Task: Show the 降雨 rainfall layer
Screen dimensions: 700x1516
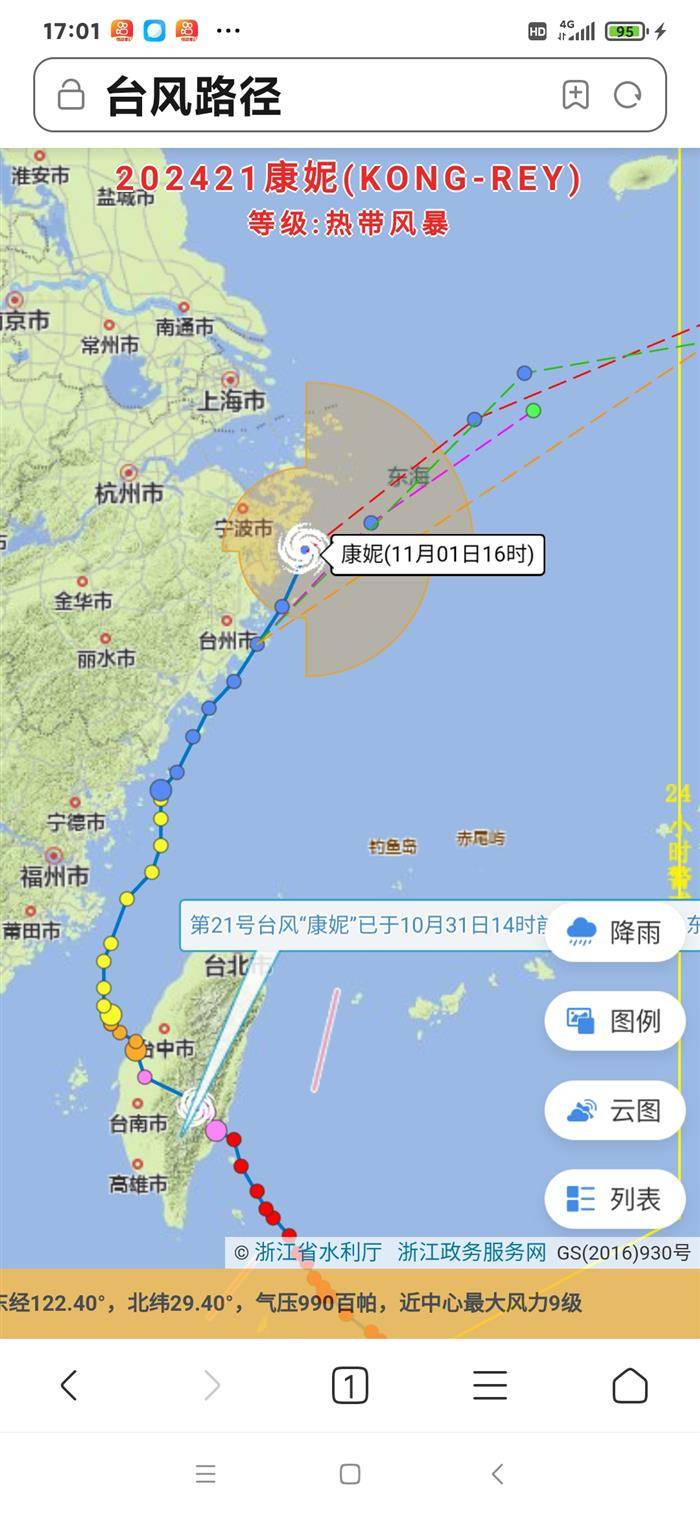Action: (x=615, y=932)
